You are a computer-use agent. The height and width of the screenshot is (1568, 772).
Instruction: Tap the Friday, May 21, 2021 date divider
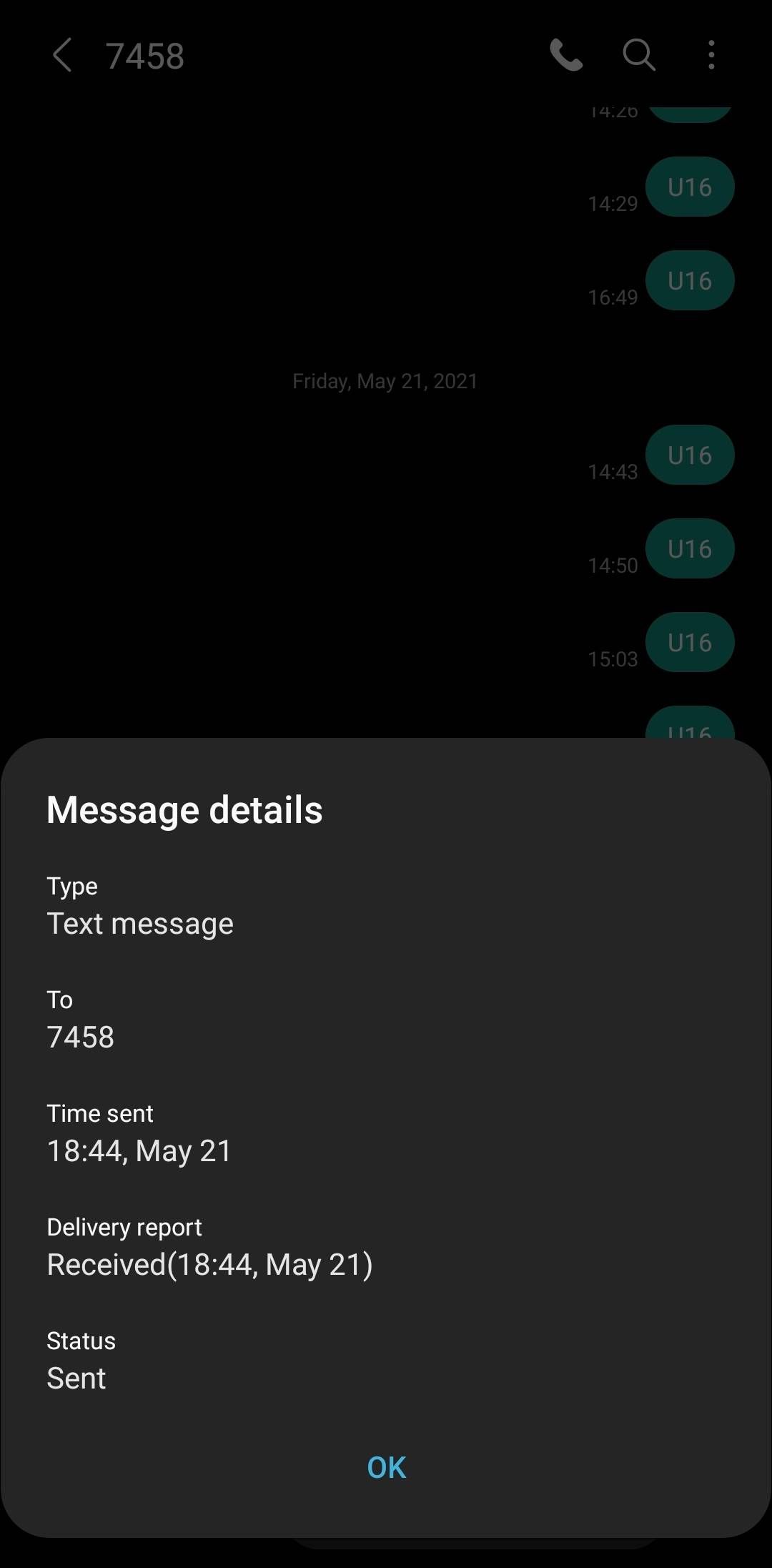click(x=385, y=380)
